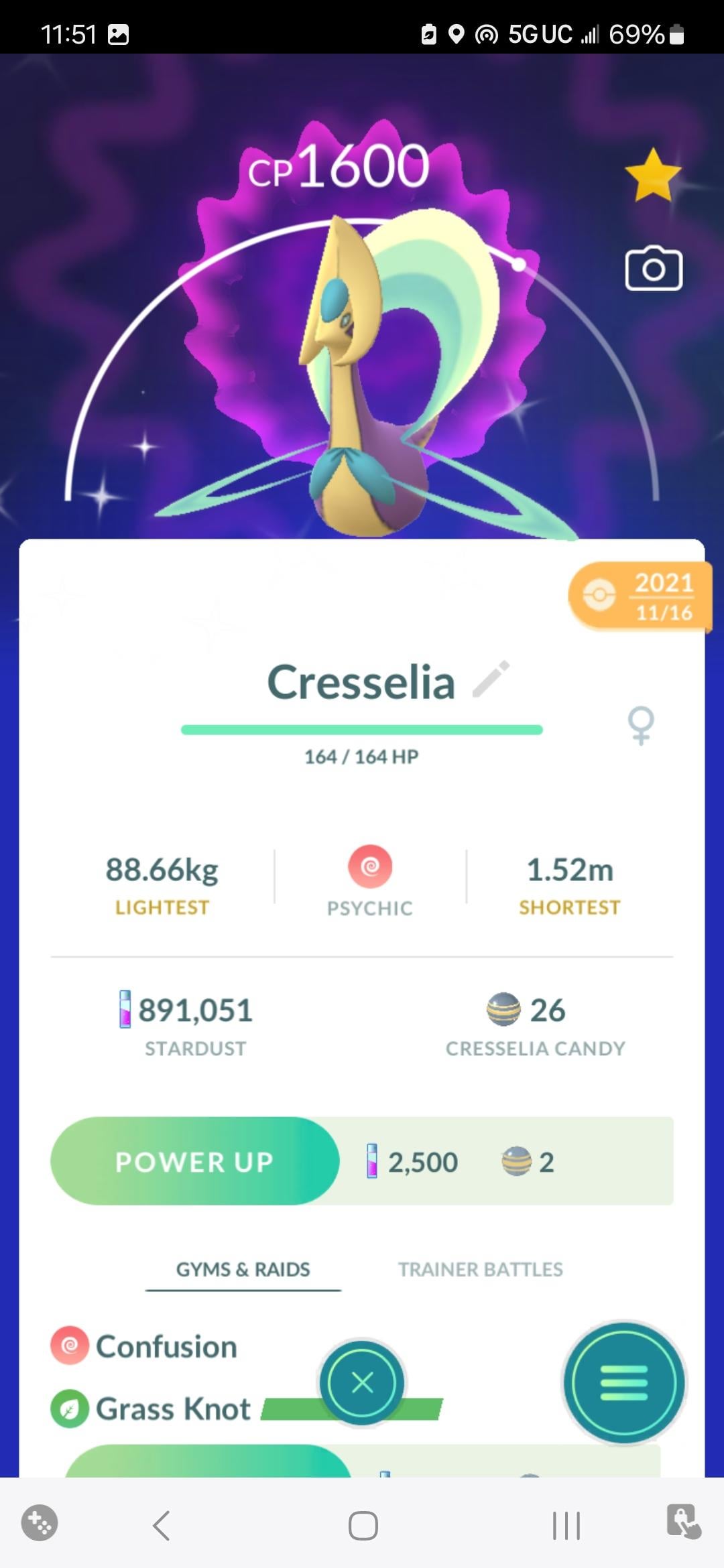
Task: Close the Pokémon details screen
Action: point(362,1382)
